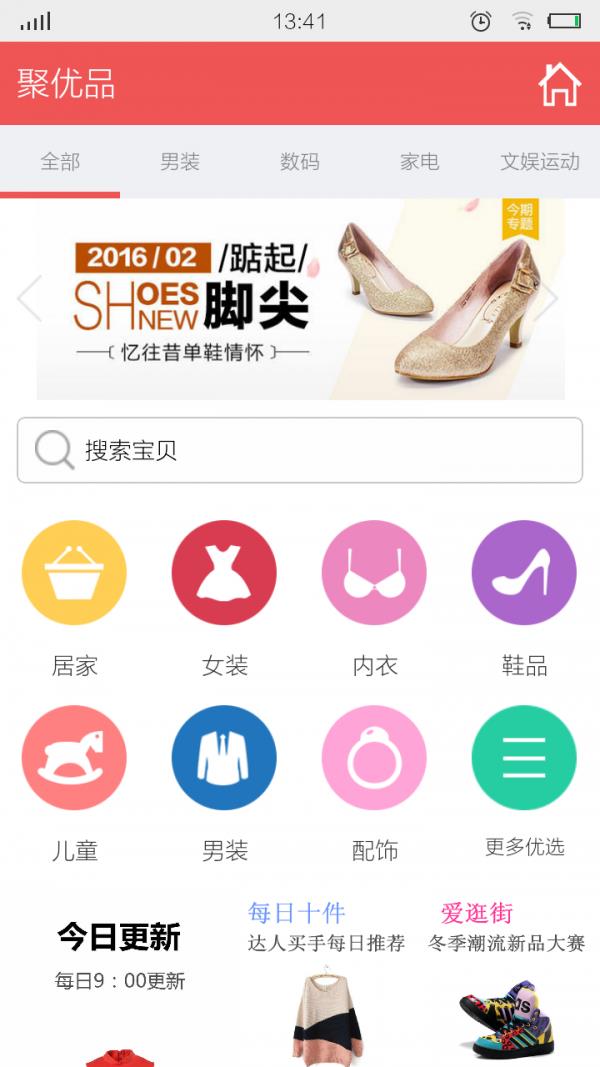Open the 数码 tab
This screenshot has width=600, height=1067.
click(x=300, y=161)
